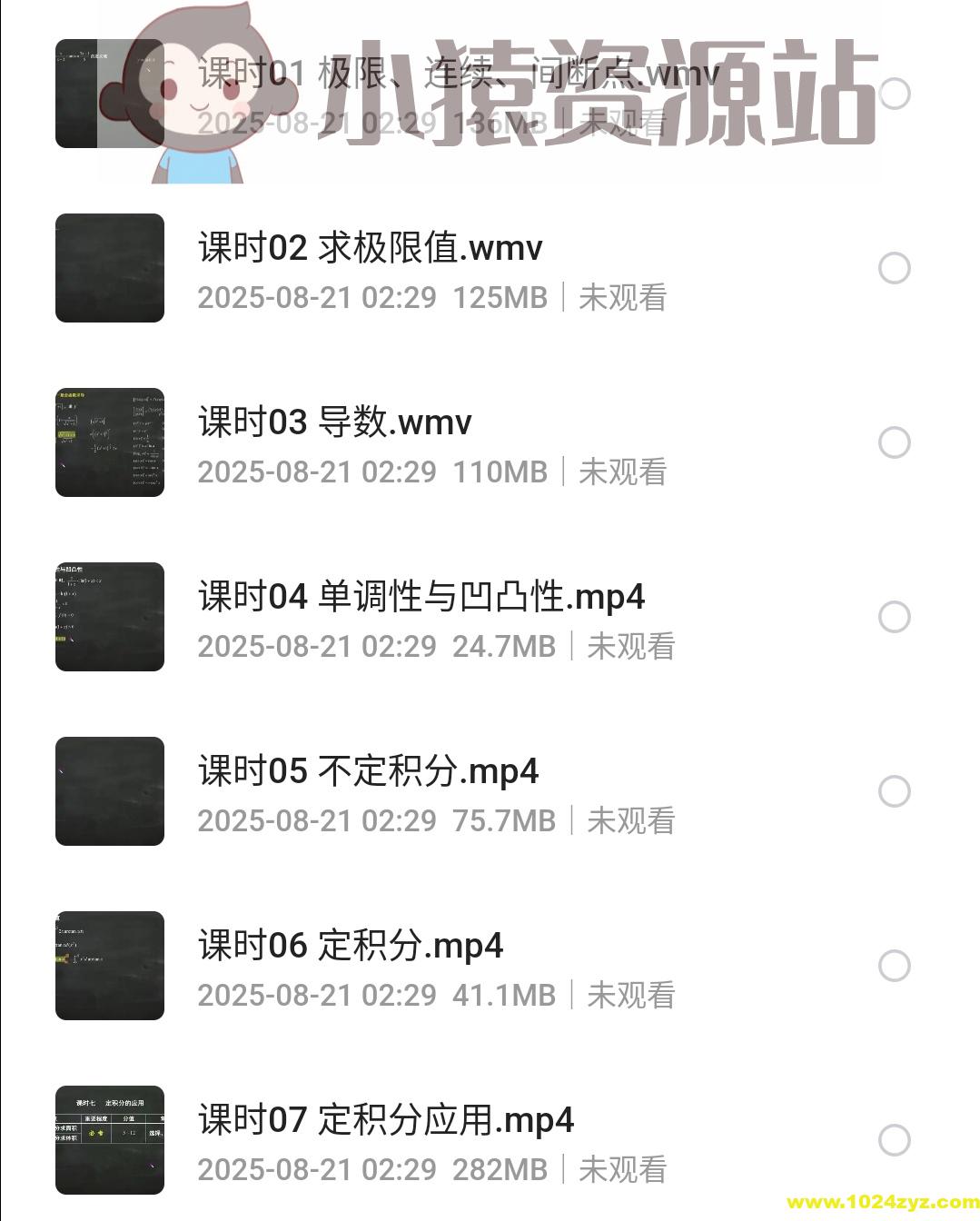
Task: Open the thumbnail of 课时03 导数
Action: point(109,442)
